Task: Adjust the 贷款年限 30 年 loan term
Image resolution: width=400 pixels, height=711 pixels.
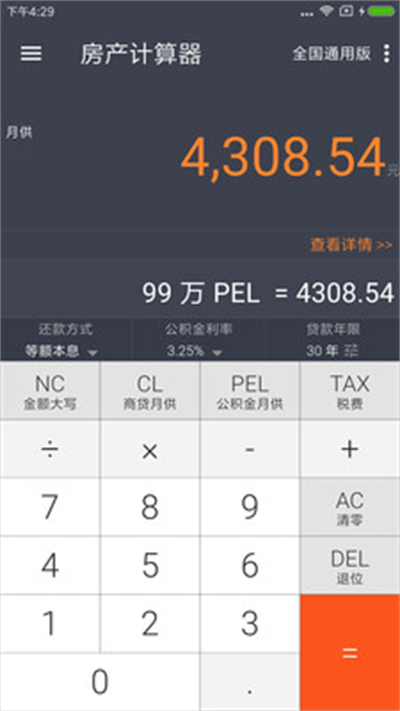Action: coord(332,340)
